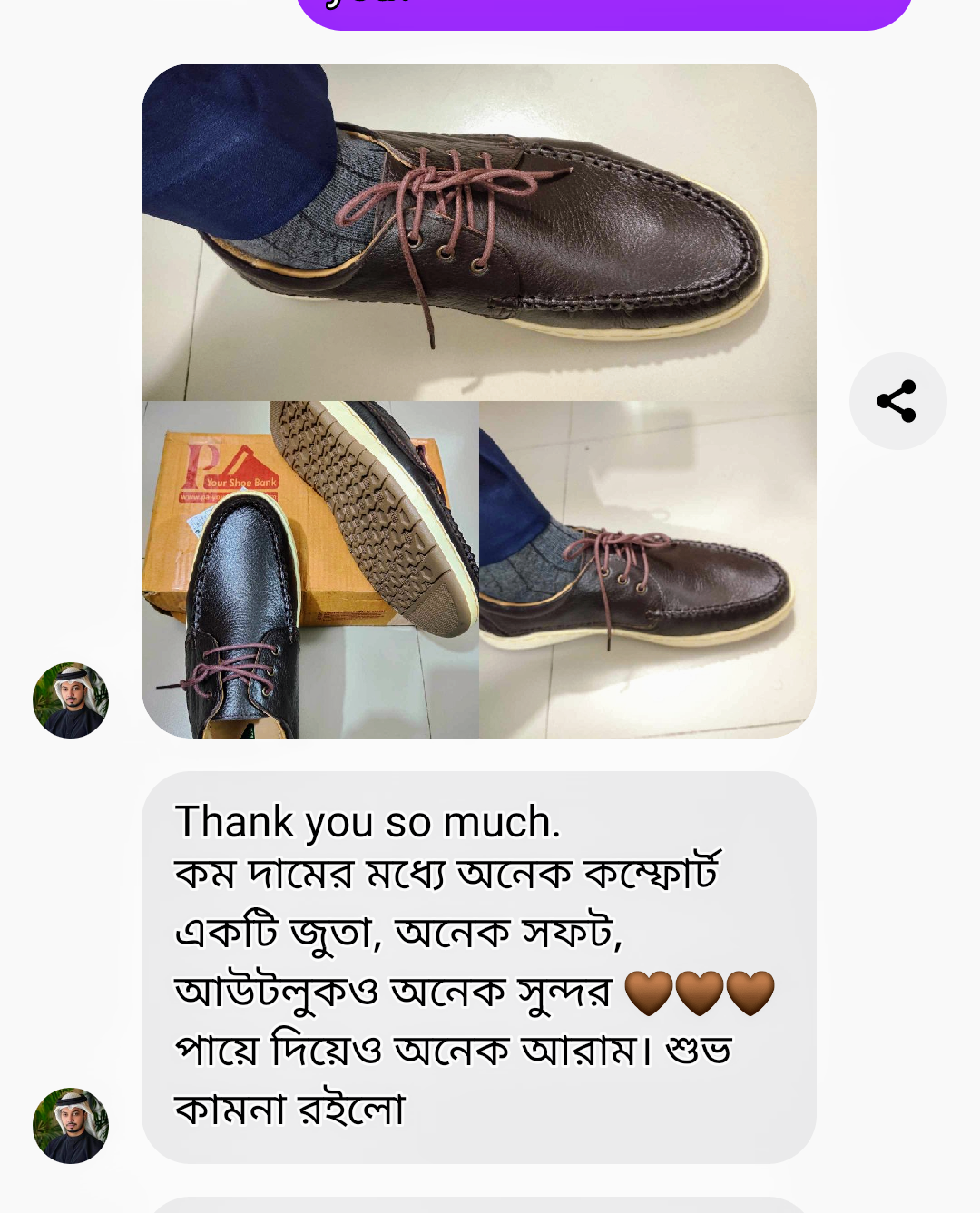
Task: Open the bottom-right worn shoe photo
Action: pyautogui.click(x=647, y=570)
